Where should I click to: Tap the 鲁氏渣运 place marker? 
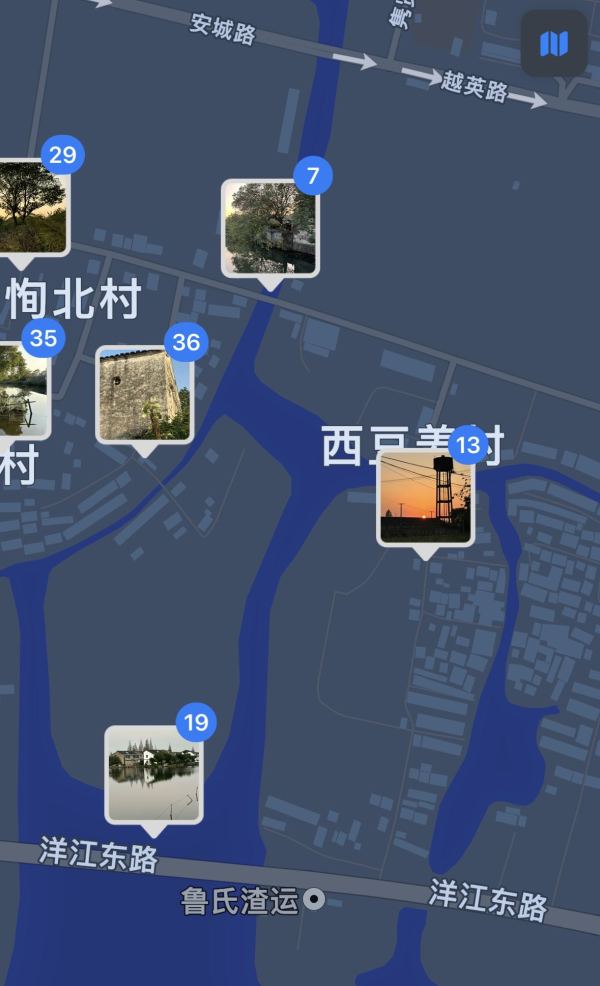pyautogui.click(x=314, y=900)
